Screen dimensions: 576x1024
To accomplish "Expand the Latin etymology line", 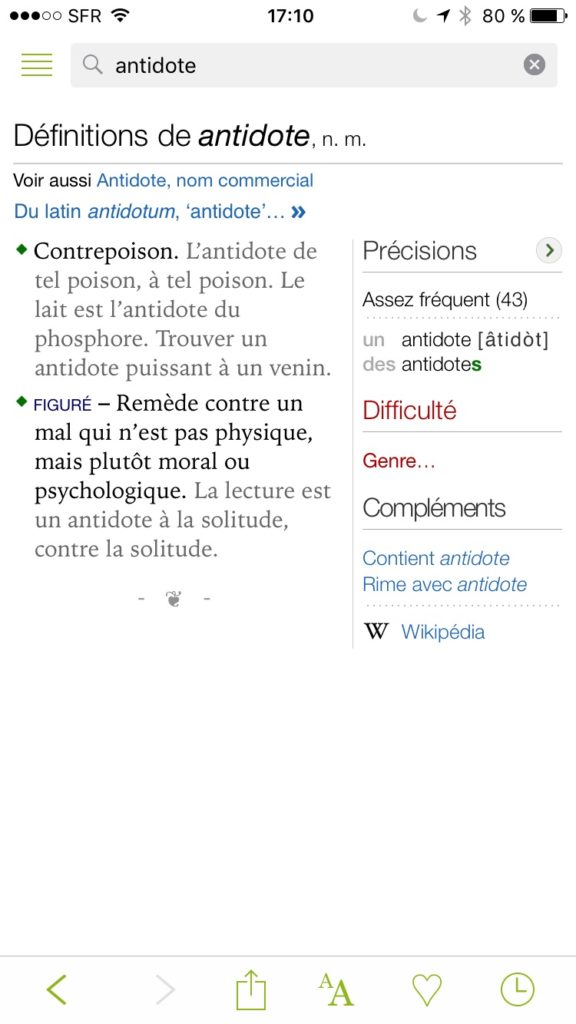I will (159, 212).
